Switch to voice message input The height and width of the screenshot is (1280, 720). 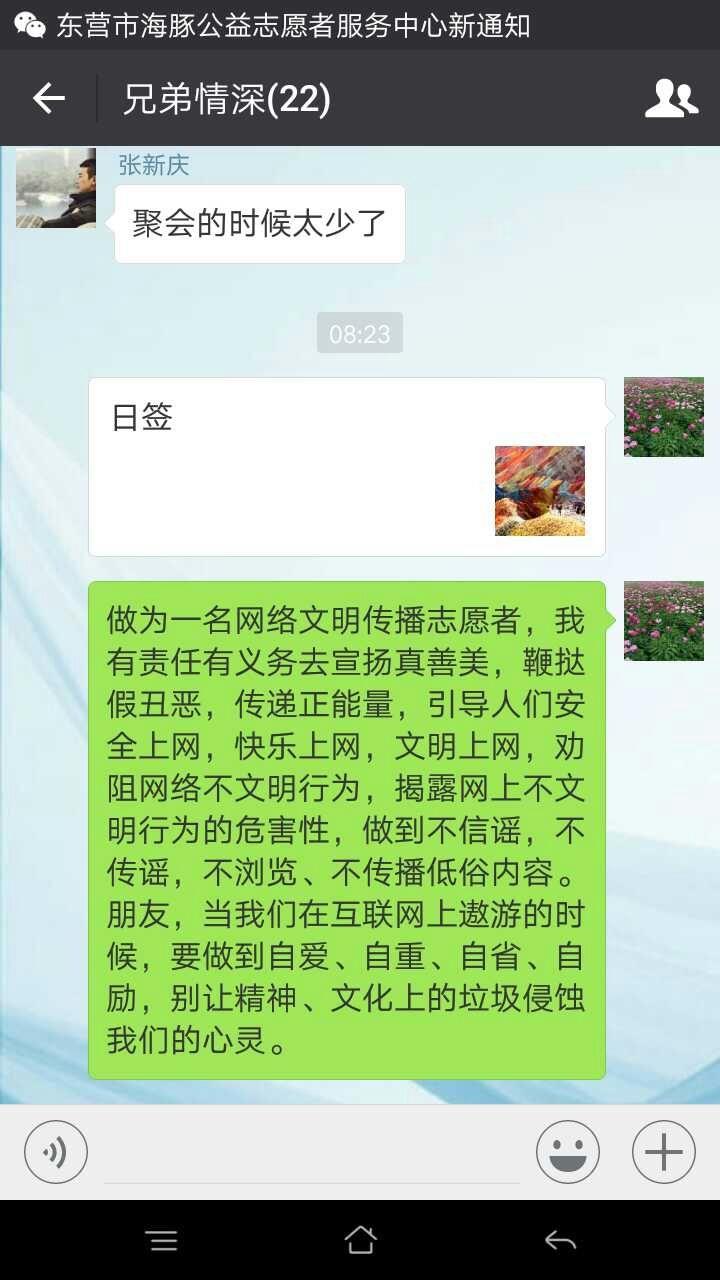pos(56,1152)
